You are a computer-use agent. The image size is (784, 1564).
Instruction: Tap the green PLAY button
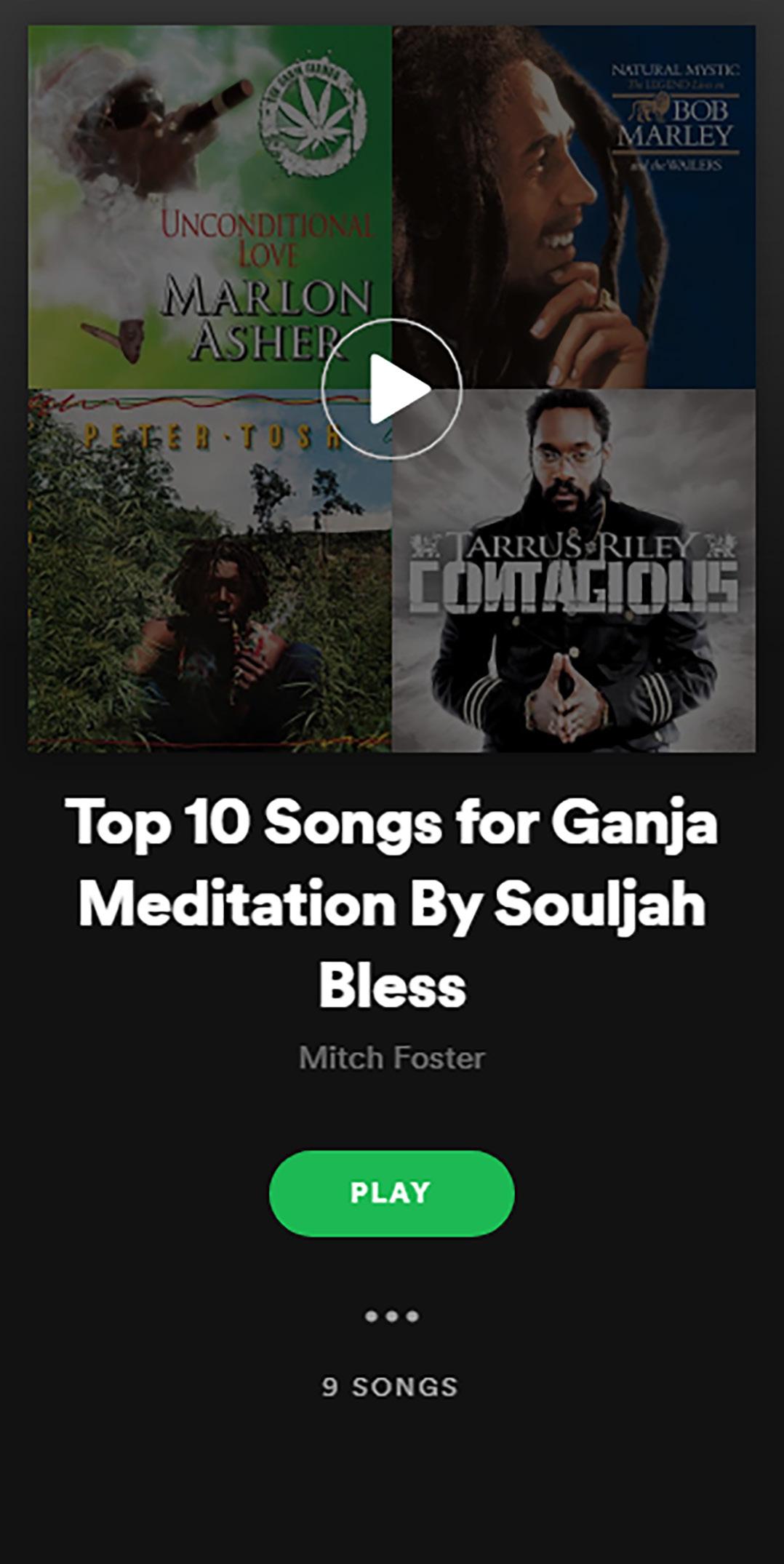(x=391, y=1193)
